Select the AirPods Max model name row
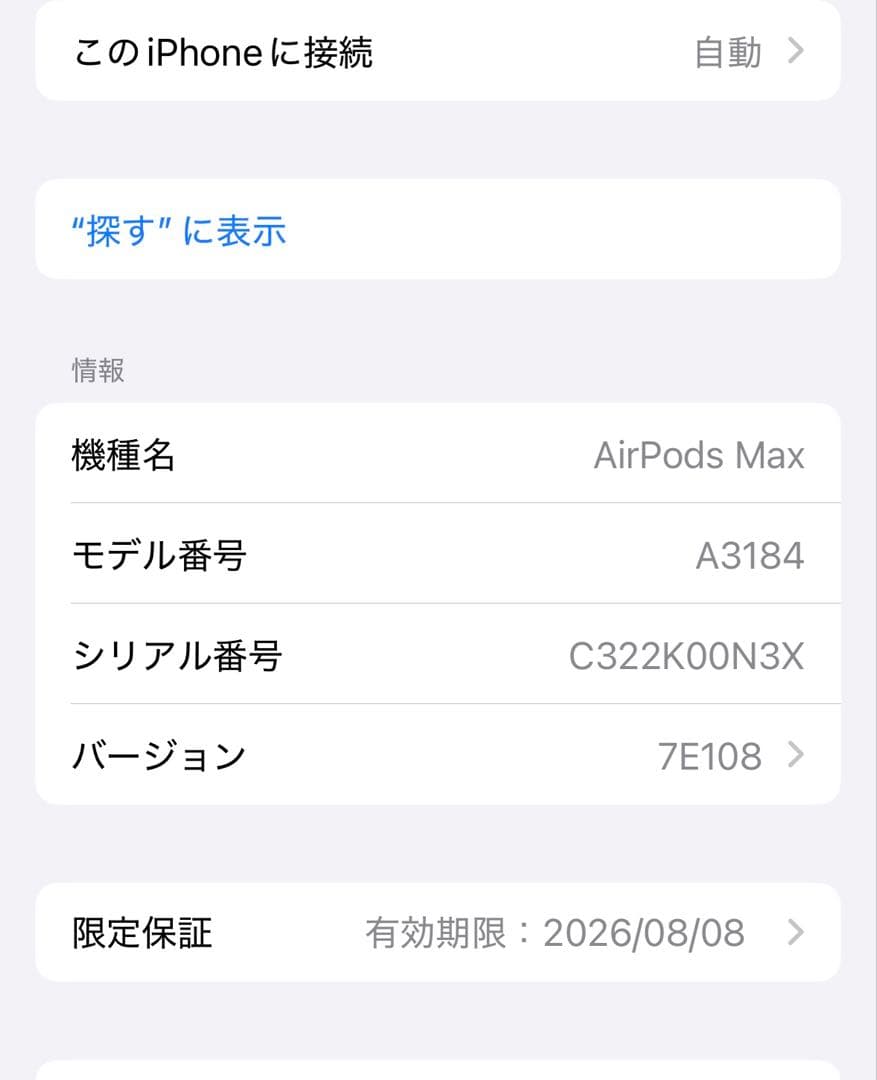Screen dimensions: 877x1080 [x=700, y=455]
